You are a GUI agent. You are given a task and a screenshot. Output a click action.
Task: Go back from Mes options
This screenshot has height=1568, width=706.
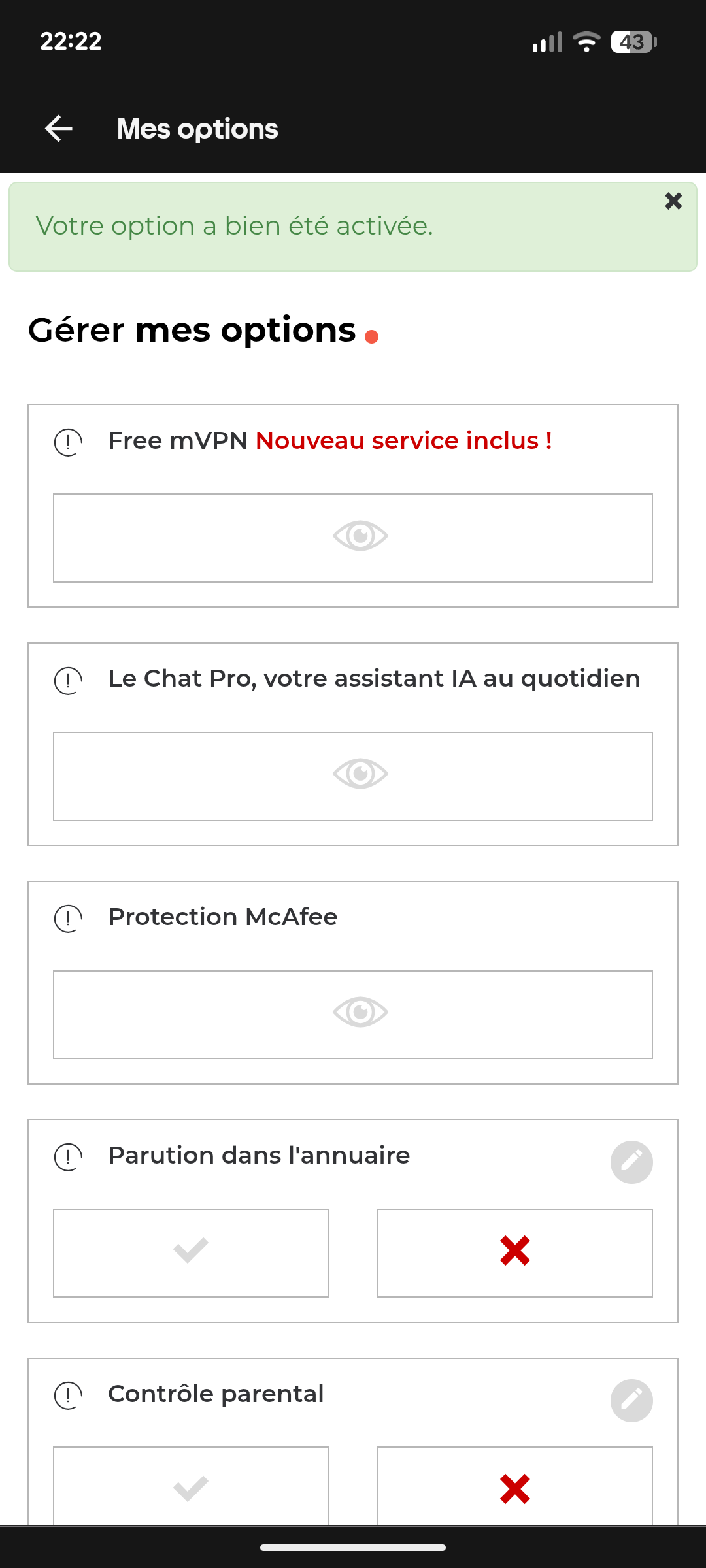click(59, 129)
